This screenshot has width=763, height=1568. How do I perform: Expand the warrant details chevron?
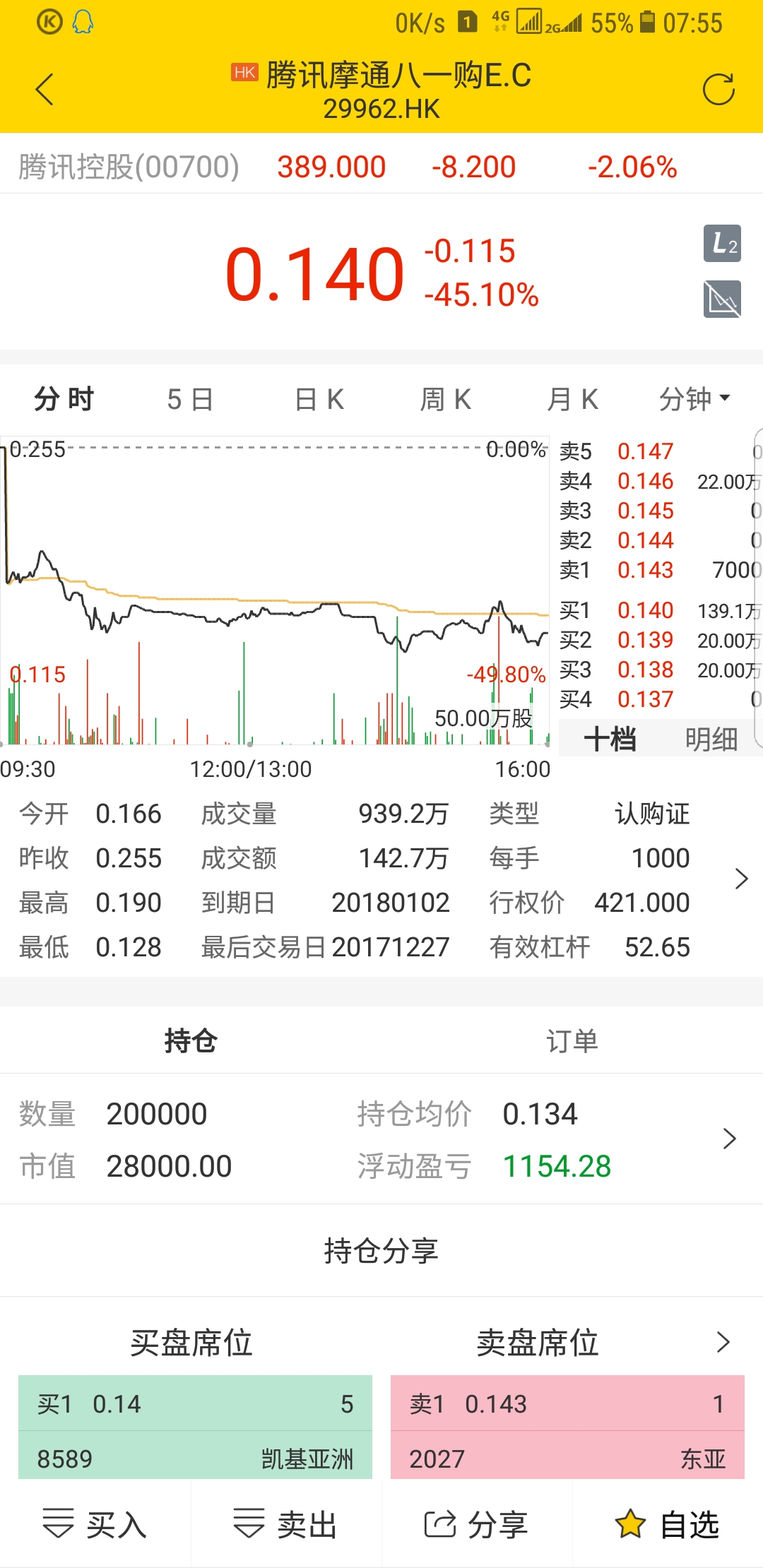coord(740,879)
